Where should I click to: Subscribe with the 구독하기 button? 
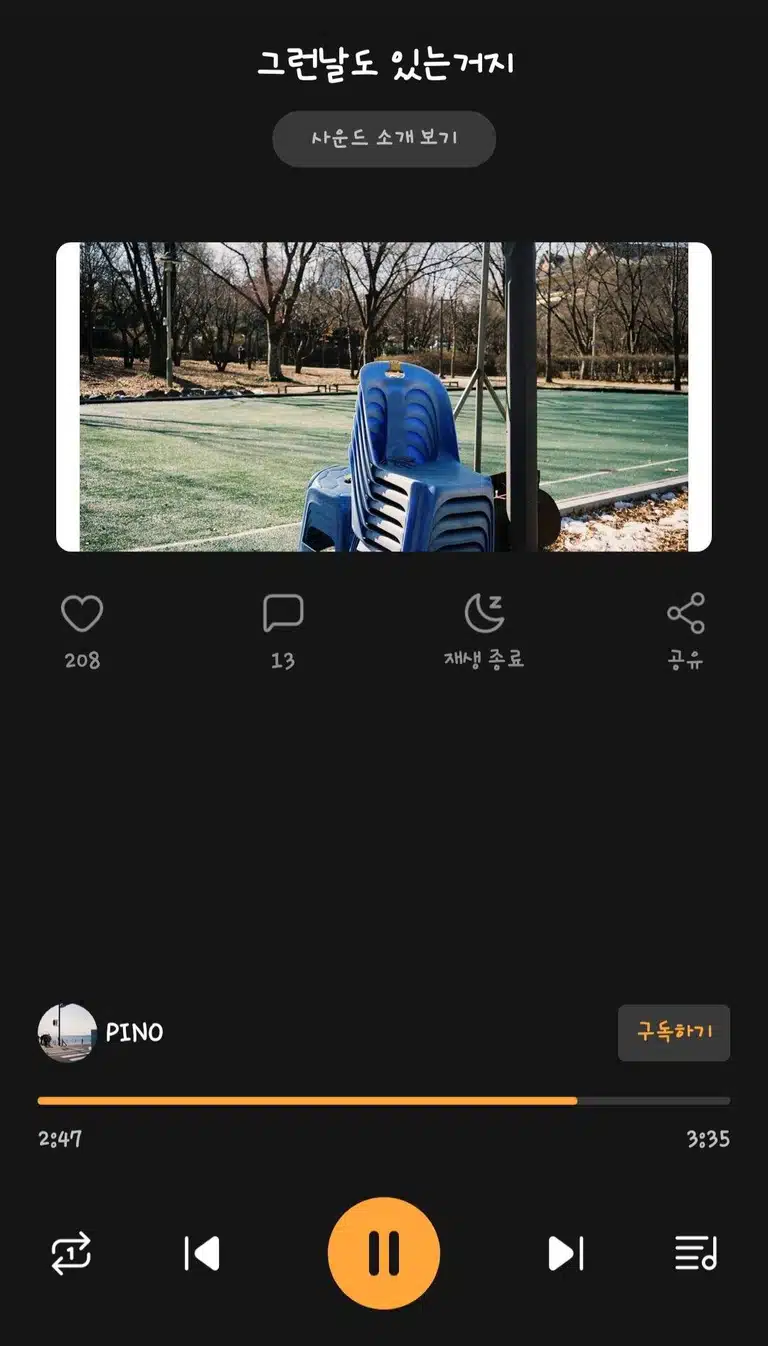(x=674, y=1033)
